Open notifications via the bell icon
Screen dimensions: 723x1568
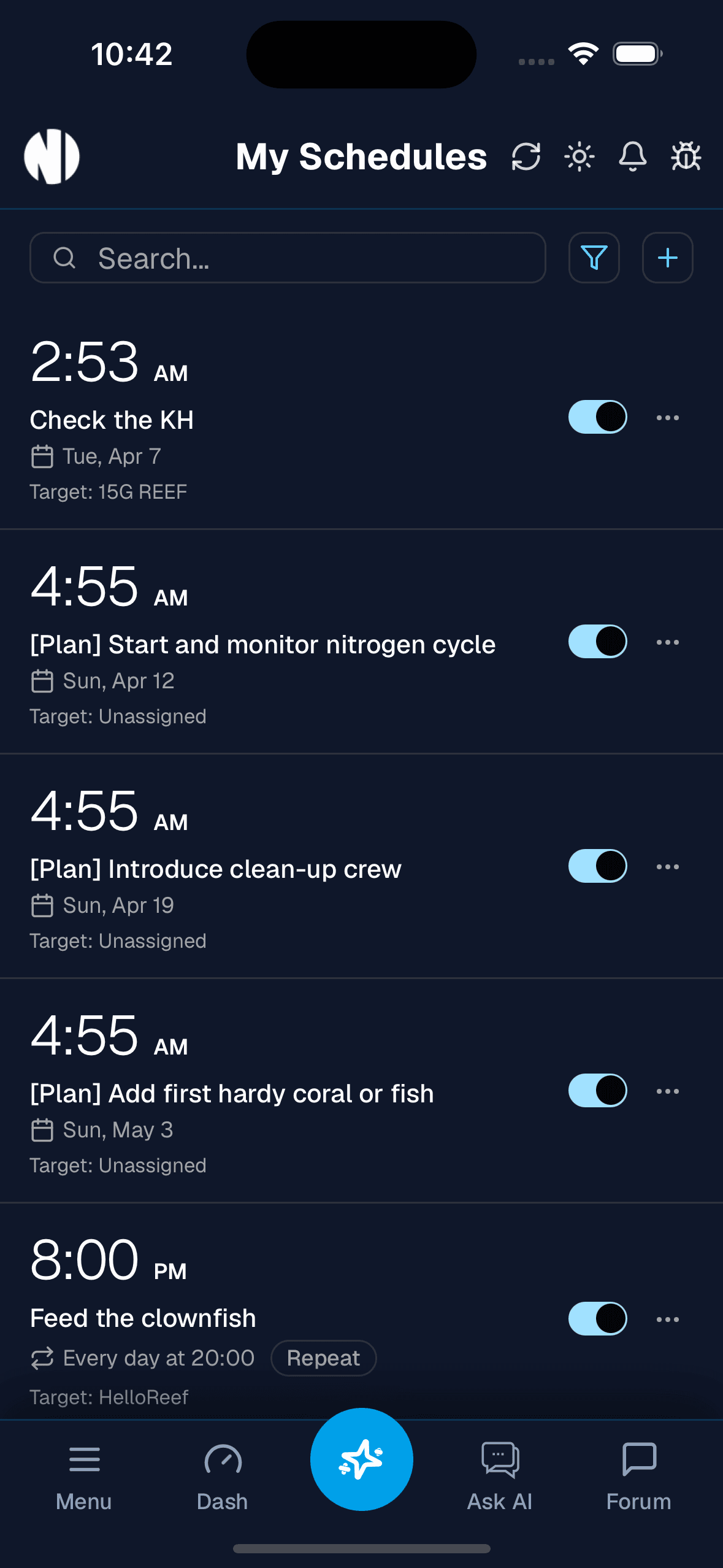coord(632,156)
